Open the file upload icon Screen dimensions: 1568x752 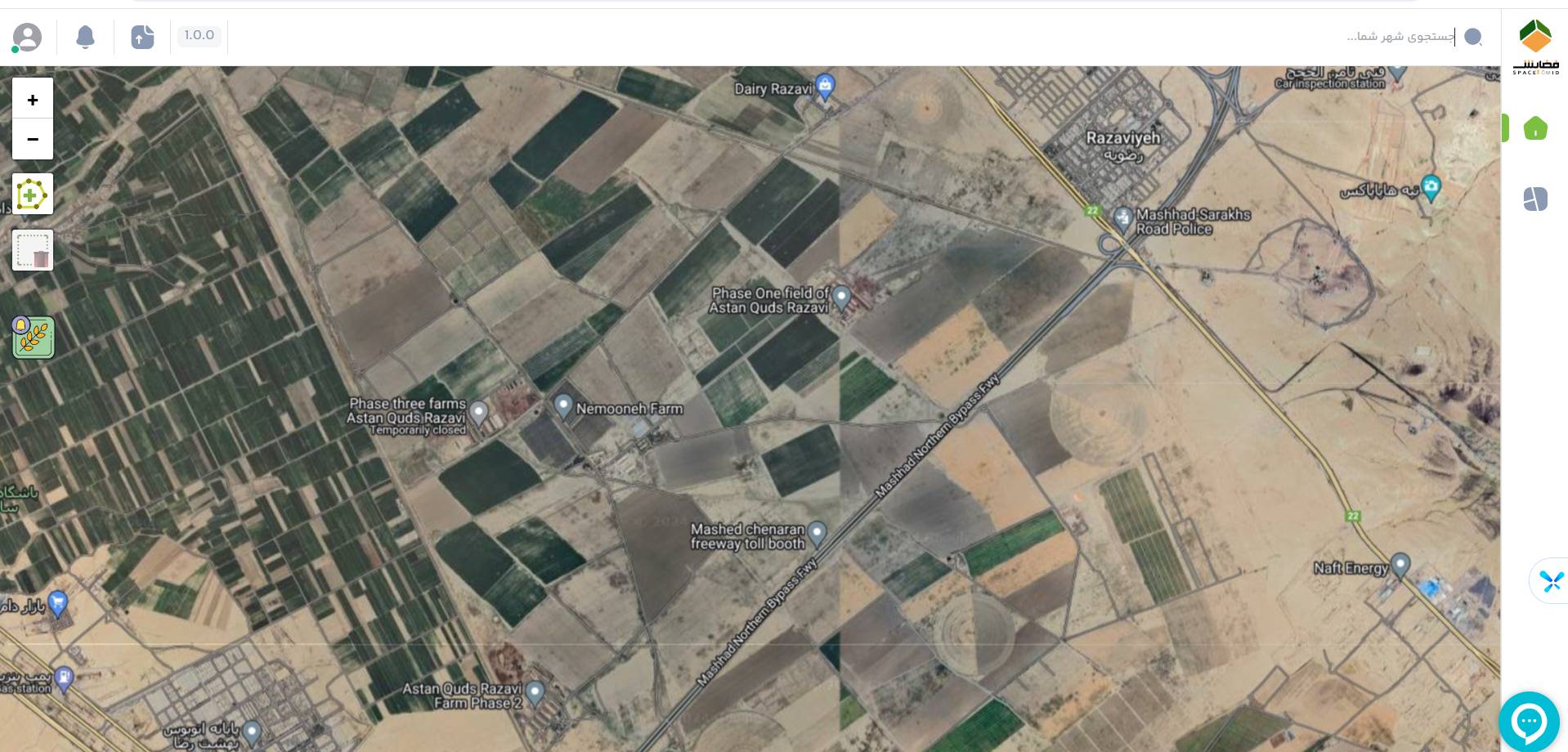coord(142,37)
